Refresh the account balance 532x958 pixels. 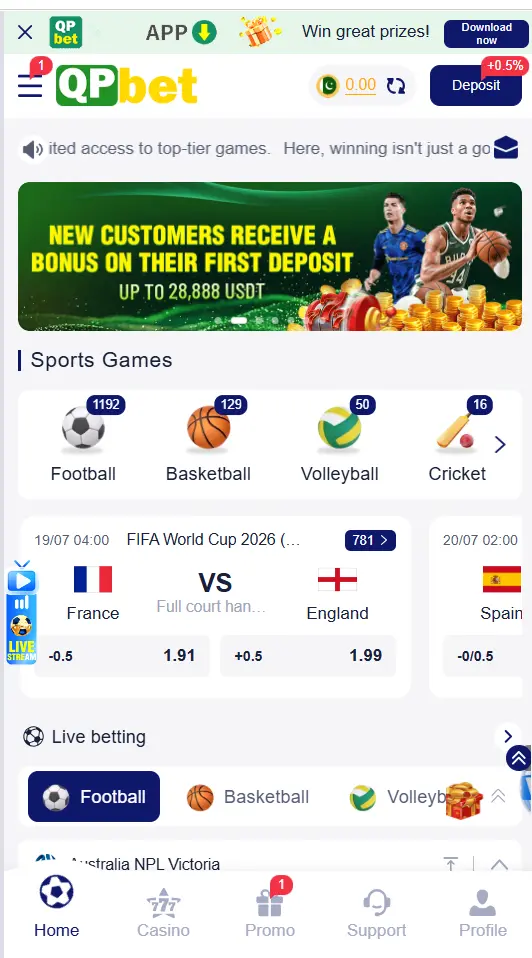(x=396, y=86)
